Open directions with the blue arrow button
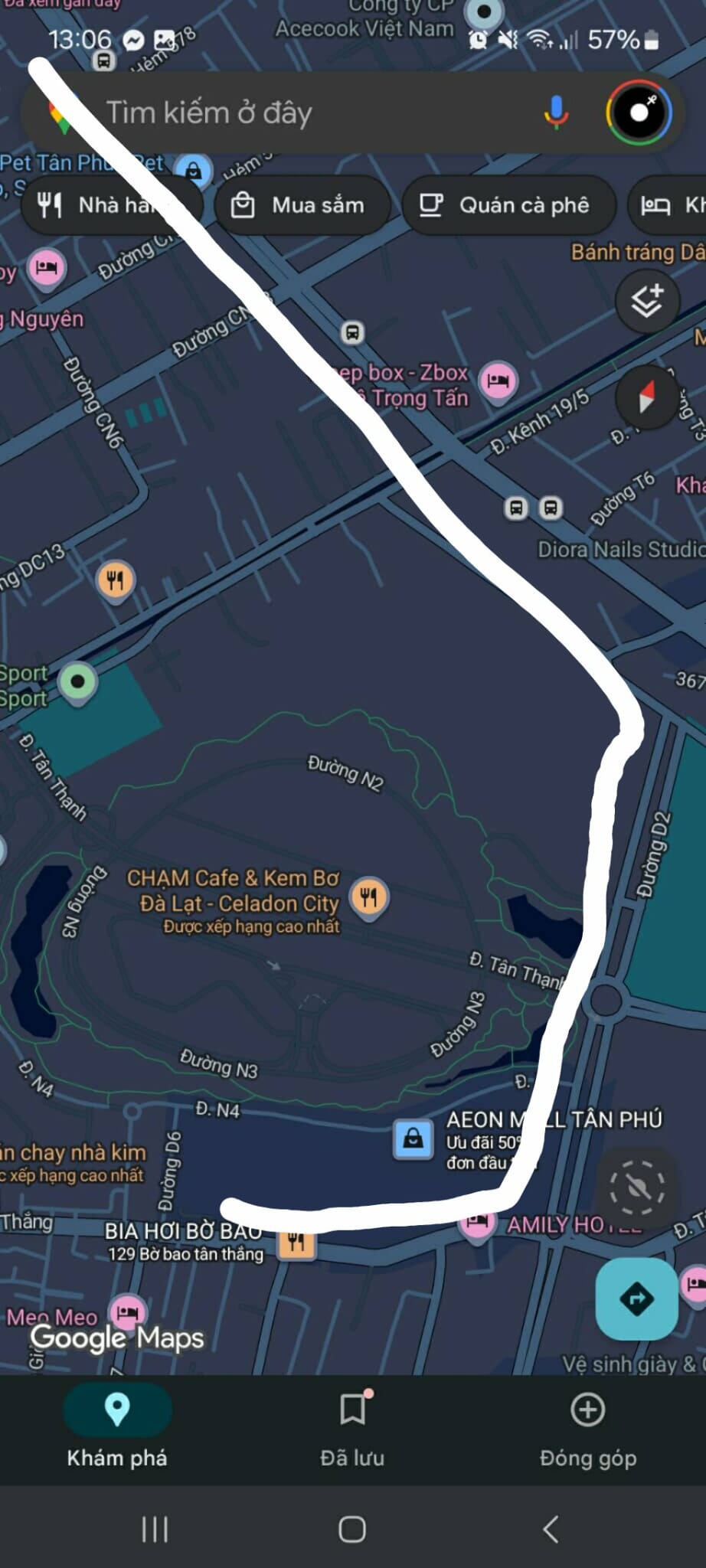 coord(636,1298)
